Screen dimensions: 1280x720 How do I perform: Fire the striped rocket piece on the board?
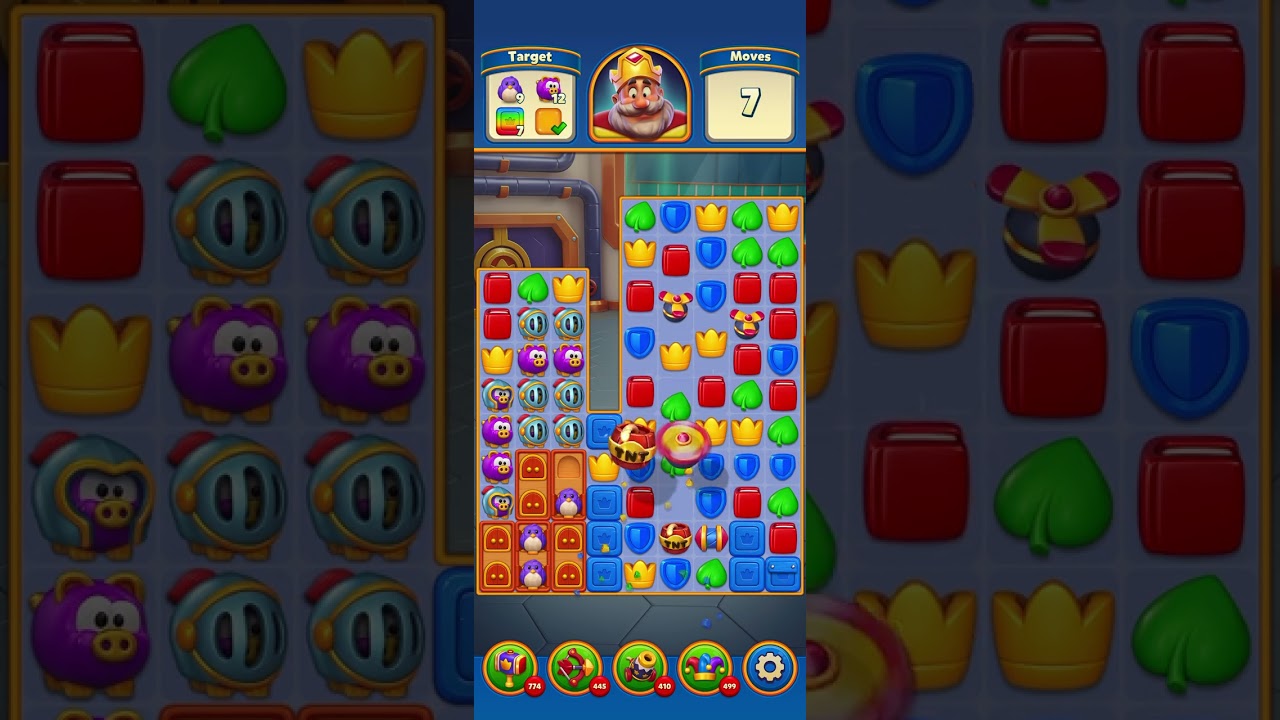[711, 538]
